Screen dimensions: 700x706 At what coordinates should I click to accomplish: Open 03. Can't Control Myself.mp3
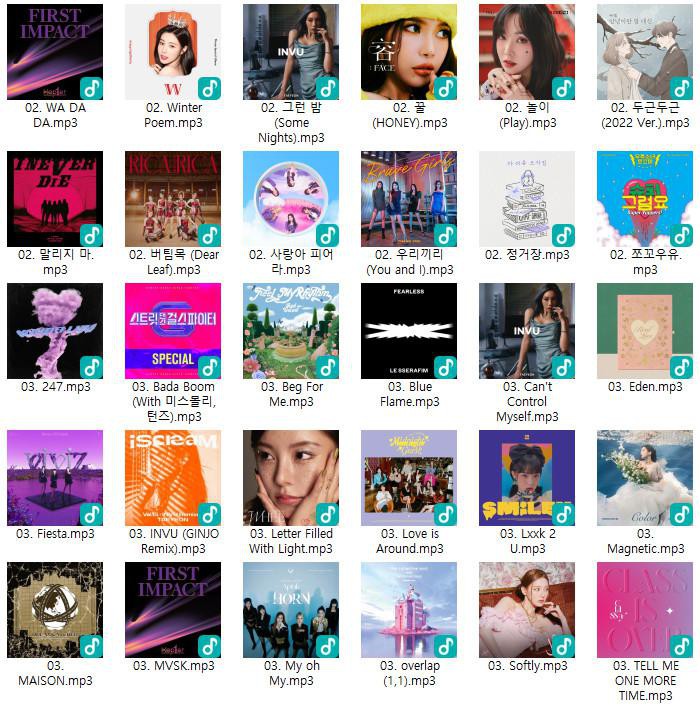527,331
